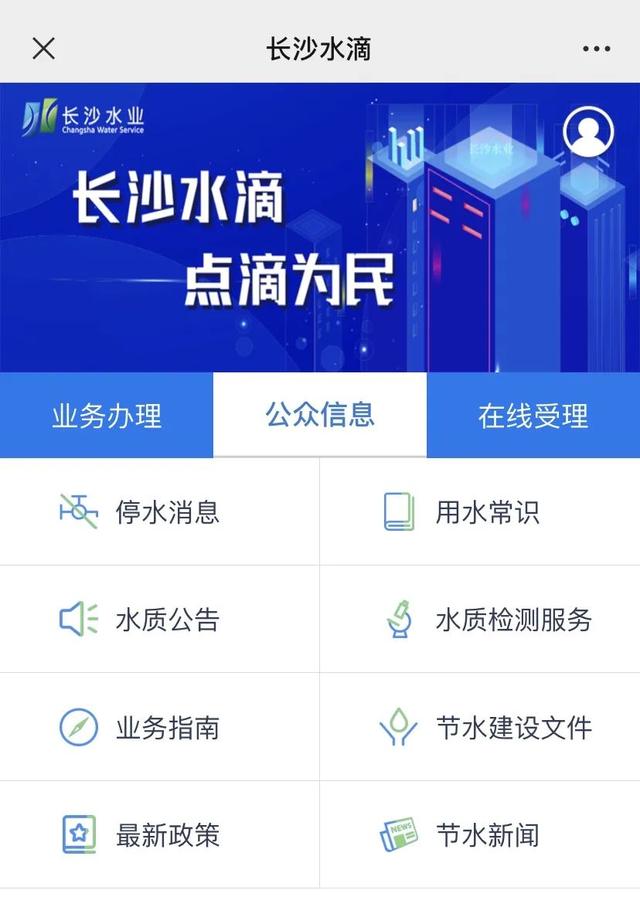Select the 公众信息 tab
The image size is (640, 907).
(x=320, y=414)
